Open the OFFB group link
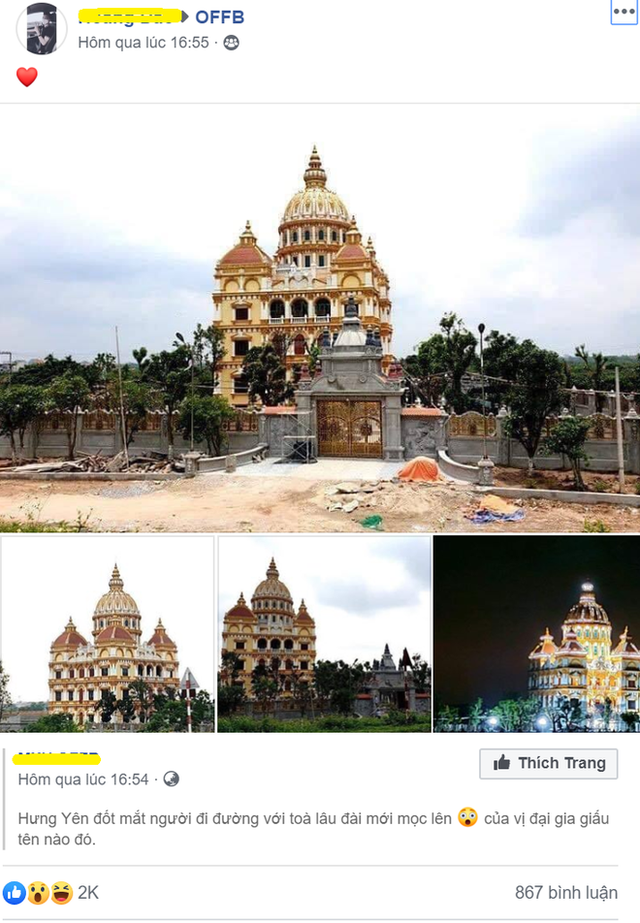Image resolution: width=640 pixels, height=923 pixels. [x=220, y=17]
